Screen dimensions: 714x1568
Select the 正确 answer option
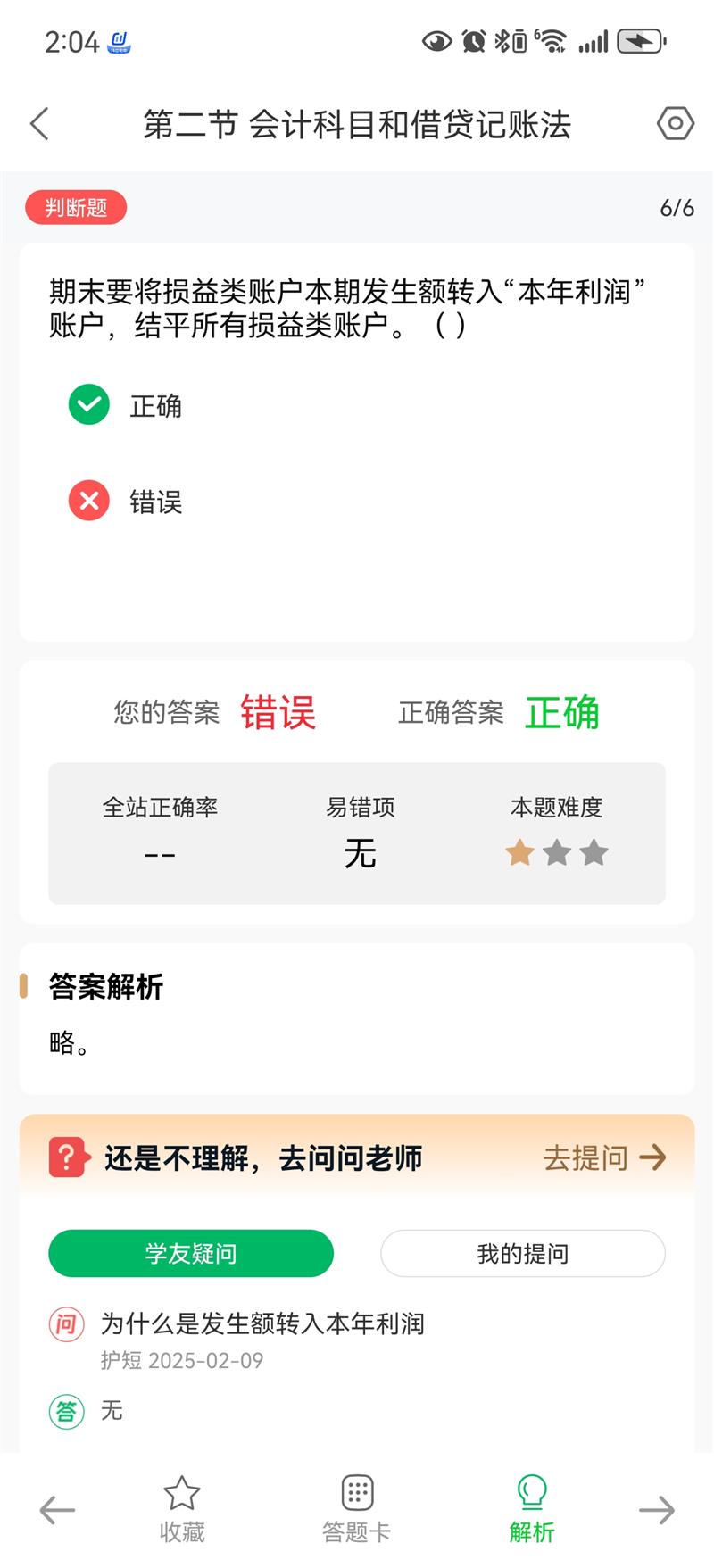(x=125, y=406)
